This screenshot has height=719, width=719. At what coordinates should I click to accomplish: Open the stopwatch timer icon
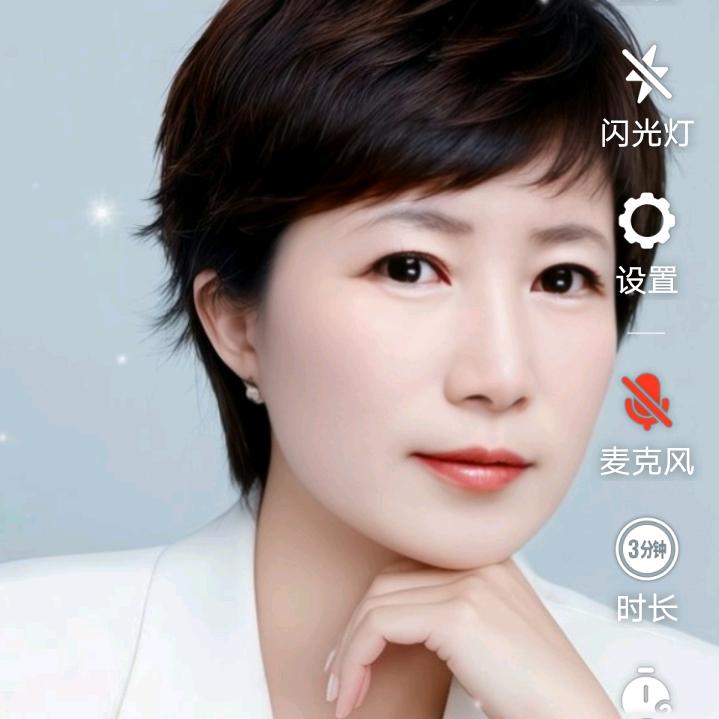[x=646, y=693]
